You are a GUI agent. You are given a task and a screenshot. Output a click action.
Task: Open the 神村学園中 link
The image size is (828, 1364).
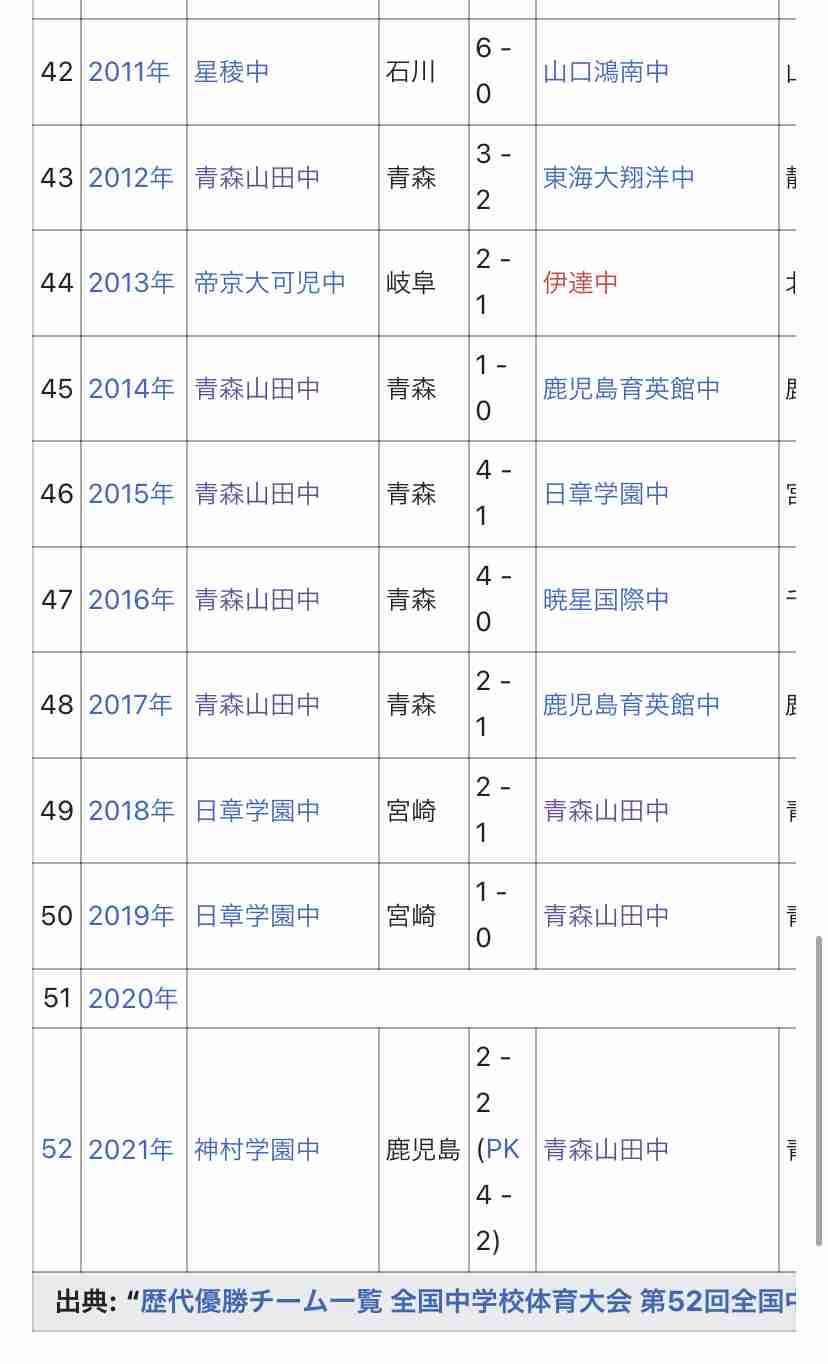(x=257, y=1150)
